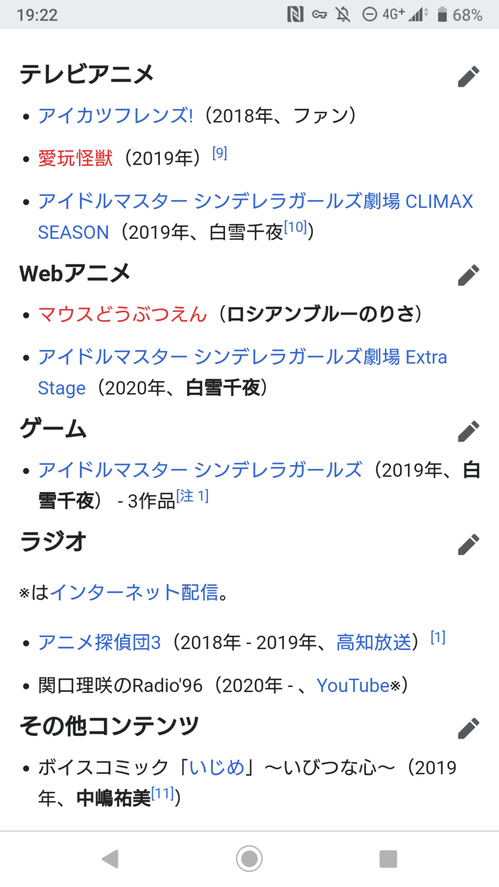The image size is (499, 887).
Task: Open the インターネット配信 link
Action: click(134, 592)
